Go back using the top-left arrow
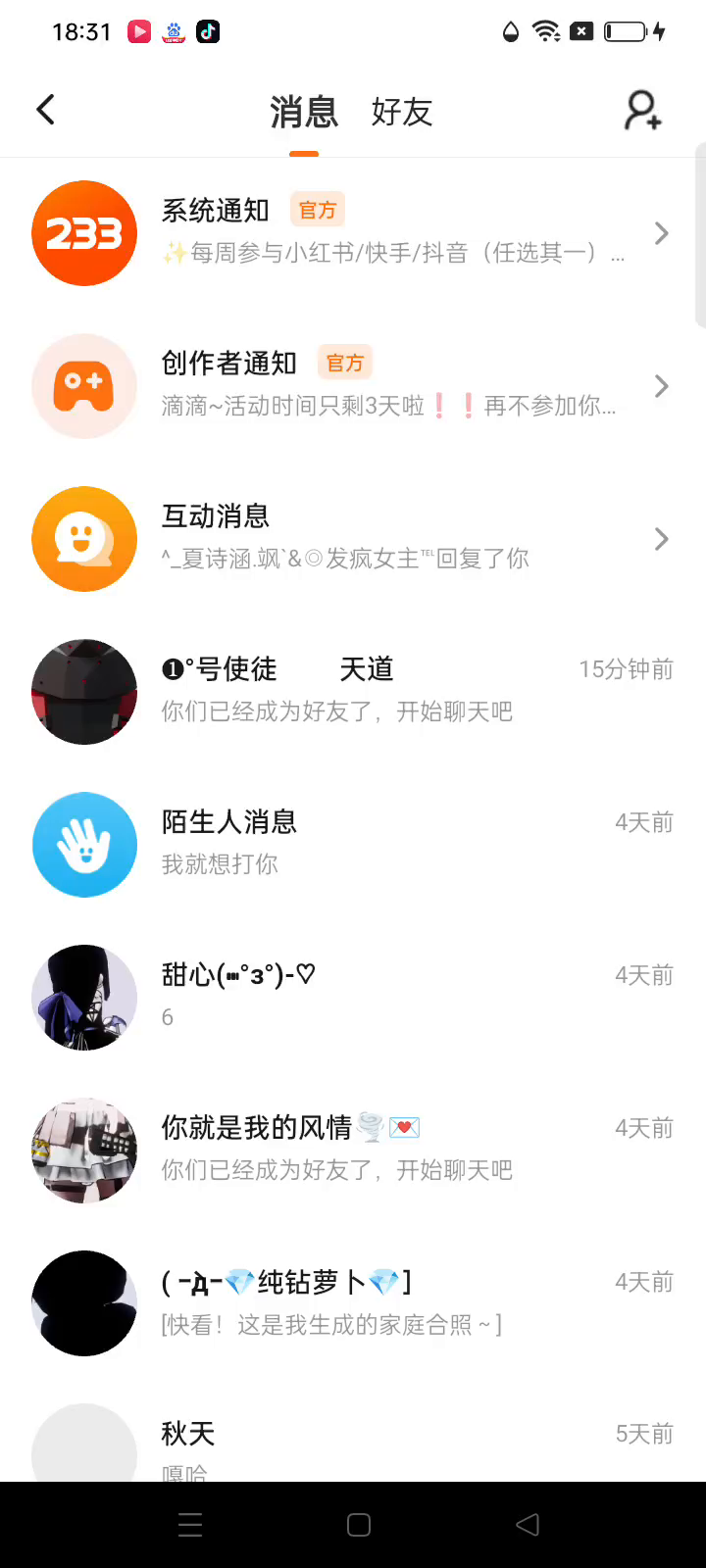Viewport: 706px width, 1568px height. 46,110
